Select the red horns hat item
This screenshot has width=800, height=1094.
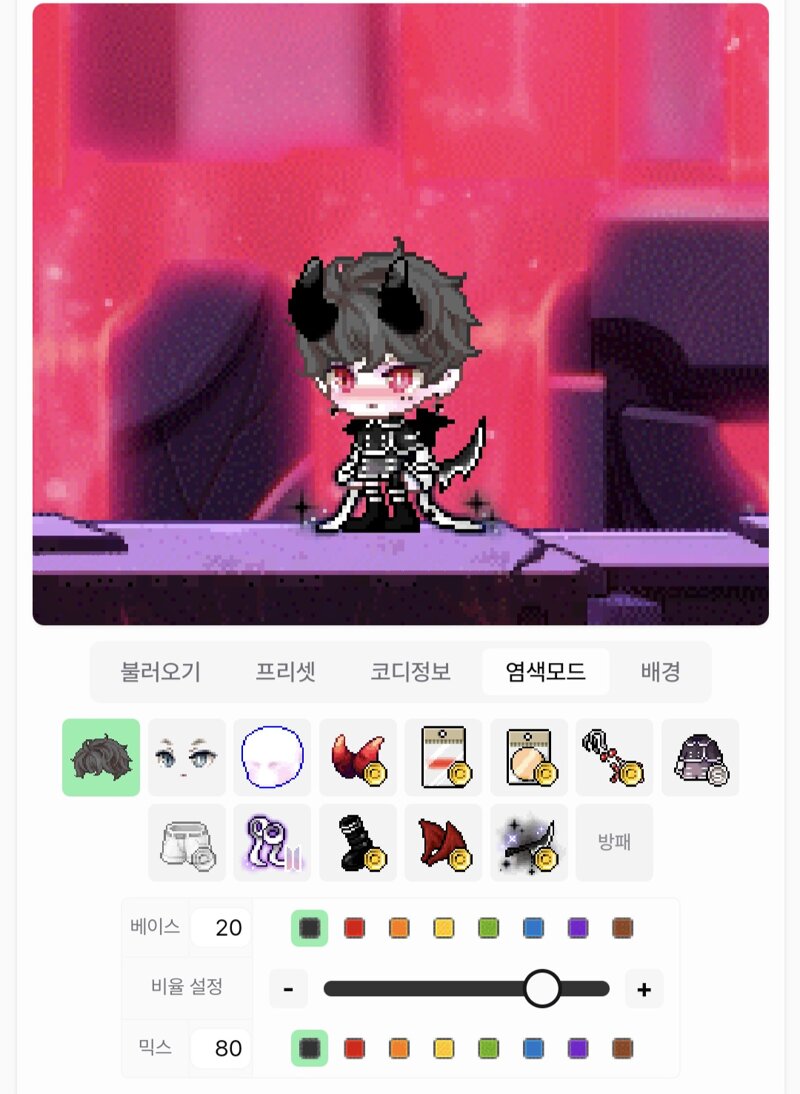coord(358,757)
